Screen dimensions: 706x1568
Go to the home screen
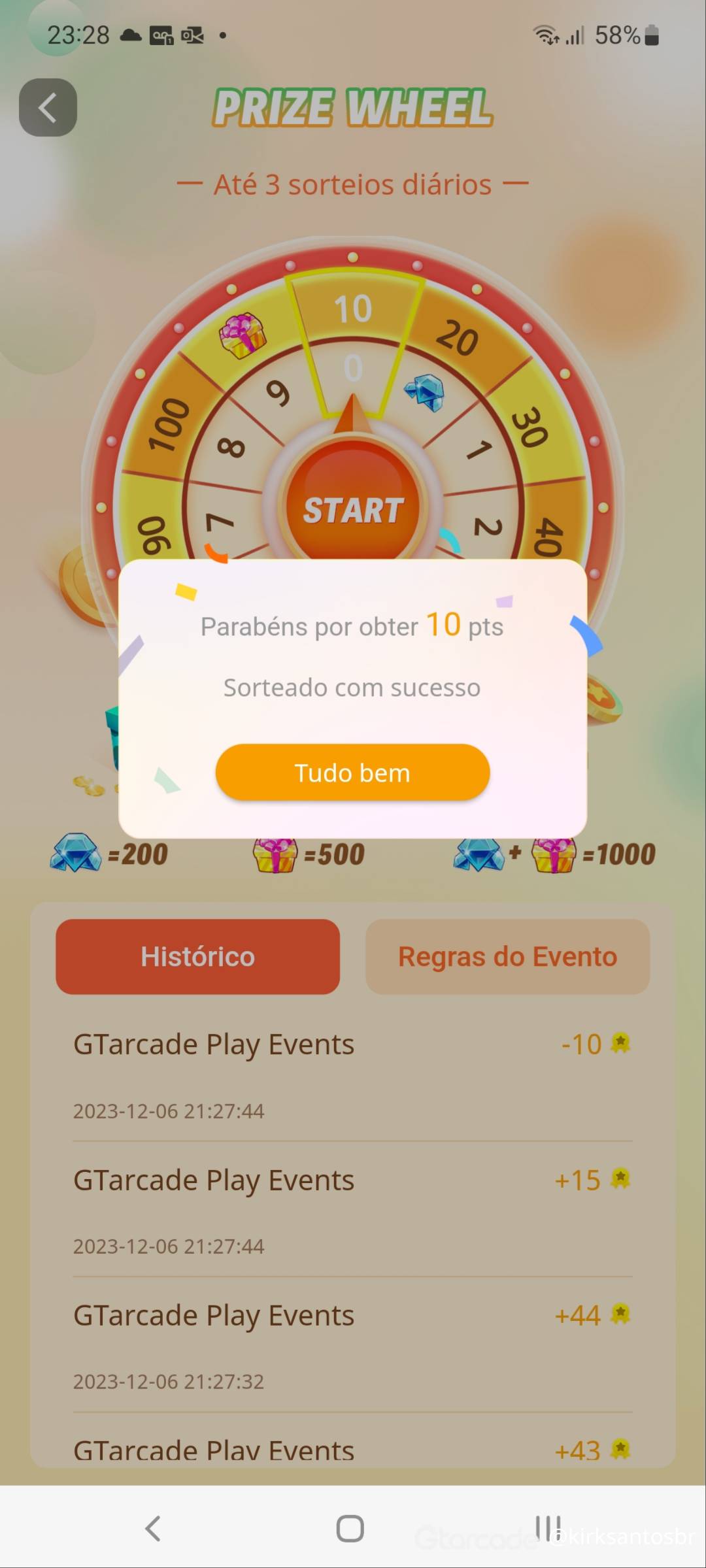pyautogui.click(x=350, y=1528)
